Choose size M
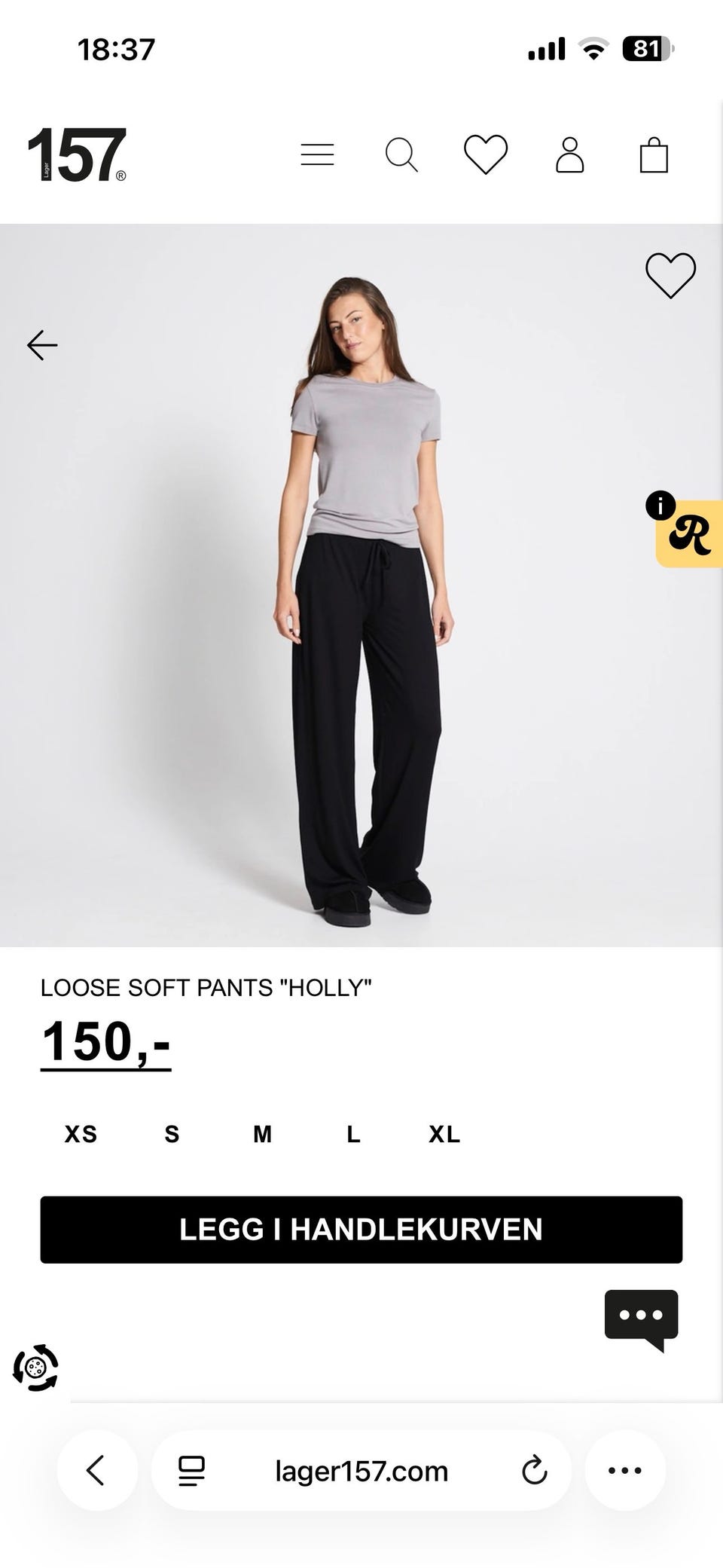 [x=262, y=1134]
